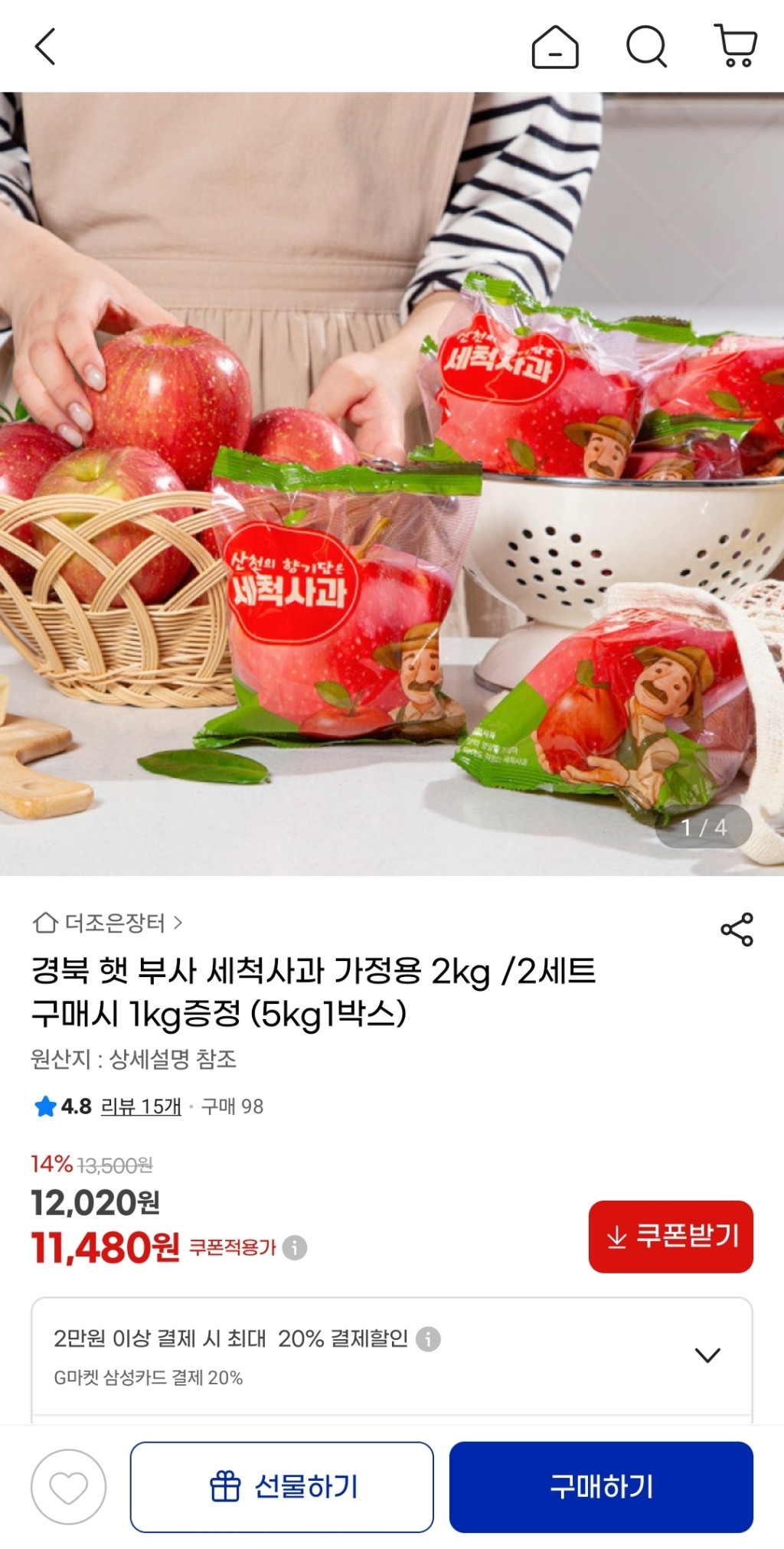Viewport: 784px width, 1549px height.
Task: Send as gift with 선물하기
Action: [282, 1487]
